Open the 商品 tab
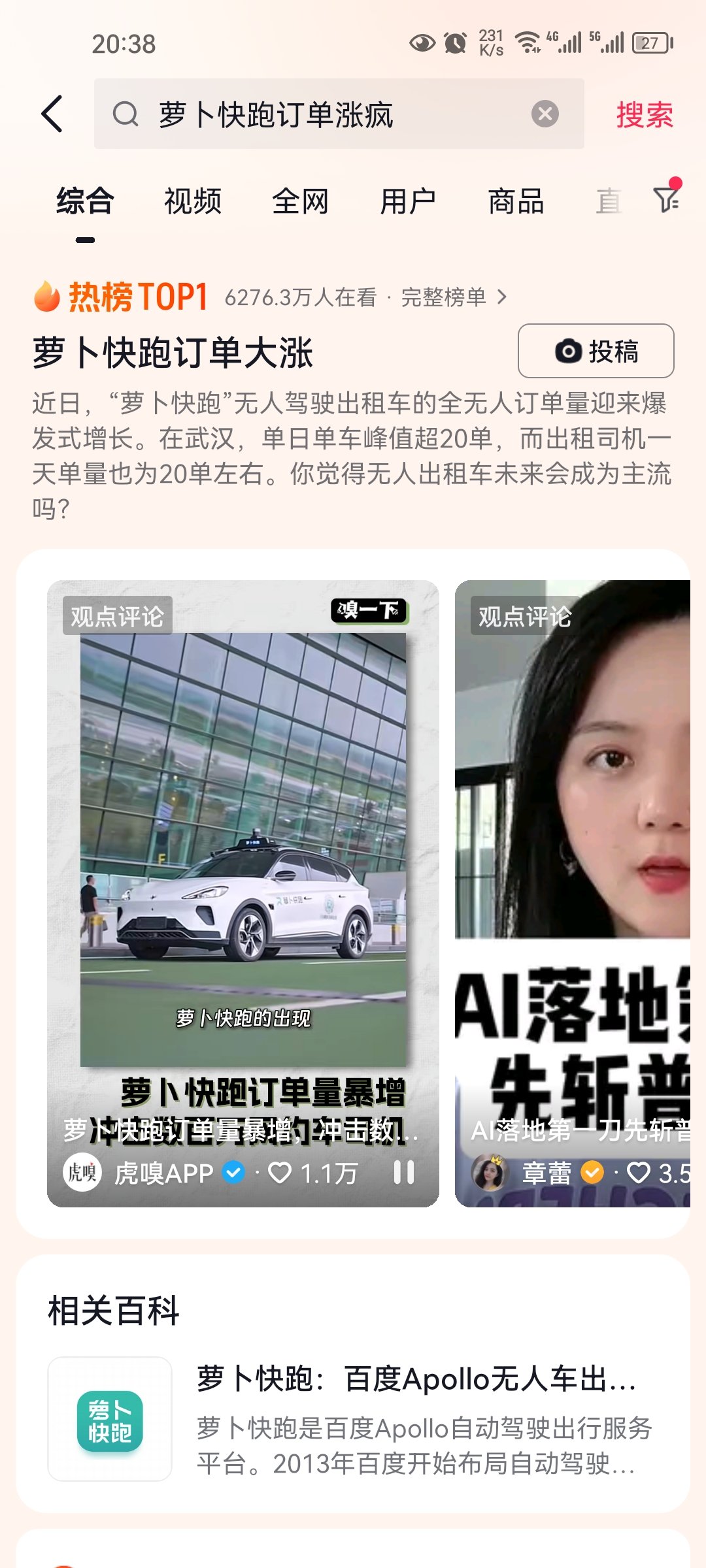The image size is (706, 1568). click(516, 201)
